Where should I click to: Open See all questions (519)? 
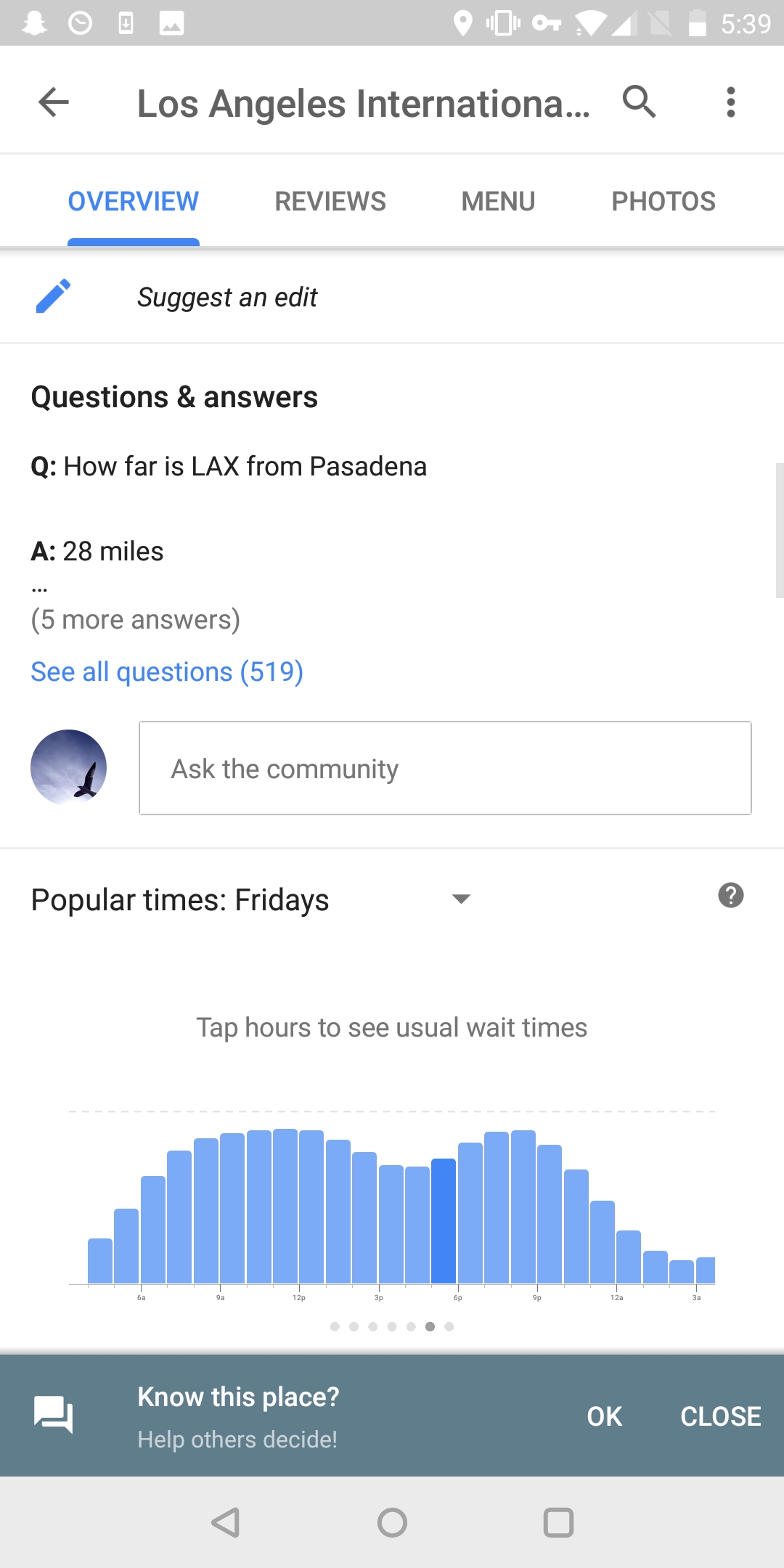[167, 672]
